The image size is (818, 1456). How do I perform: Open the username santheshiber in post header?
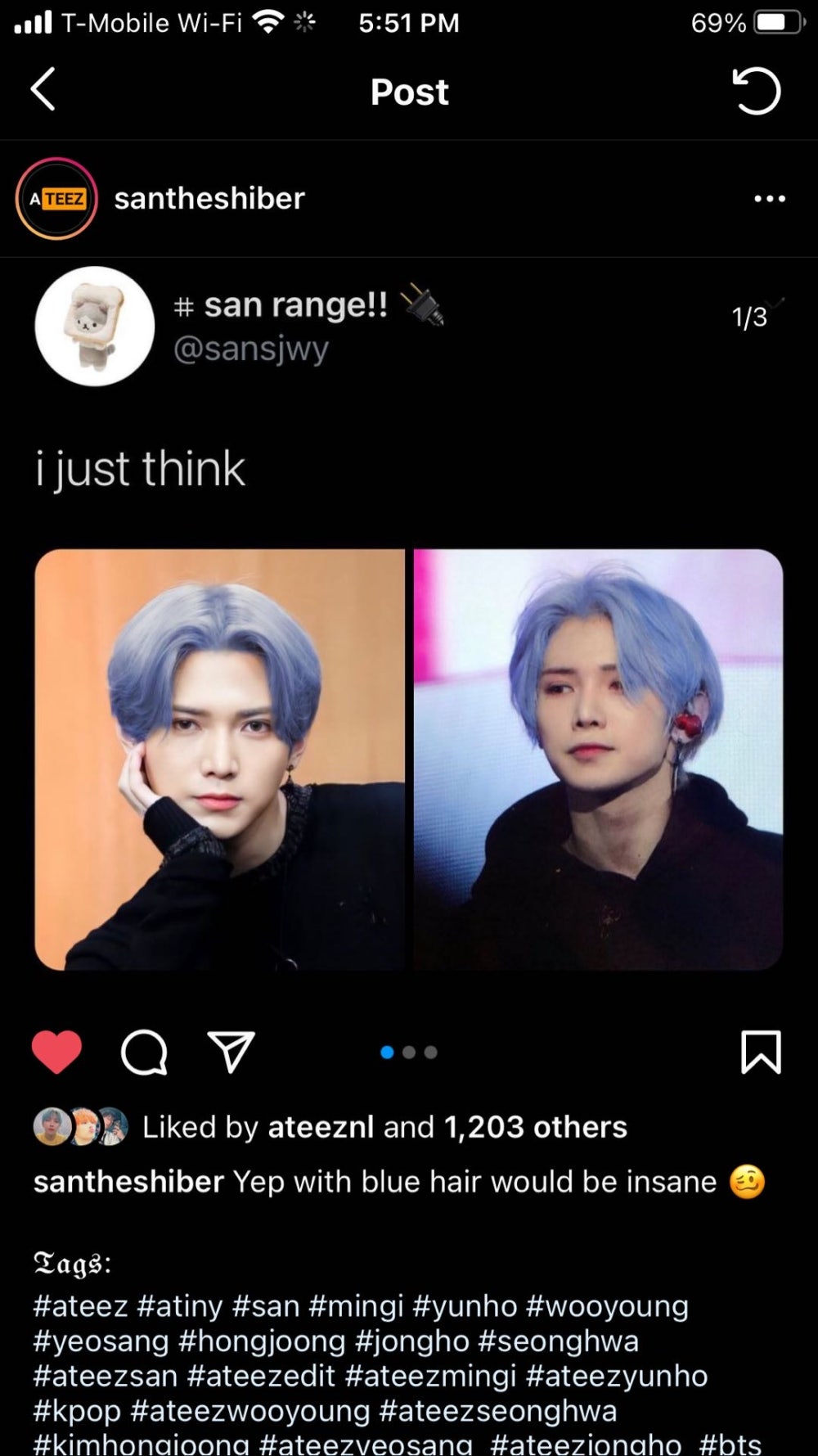pos(209,199)
